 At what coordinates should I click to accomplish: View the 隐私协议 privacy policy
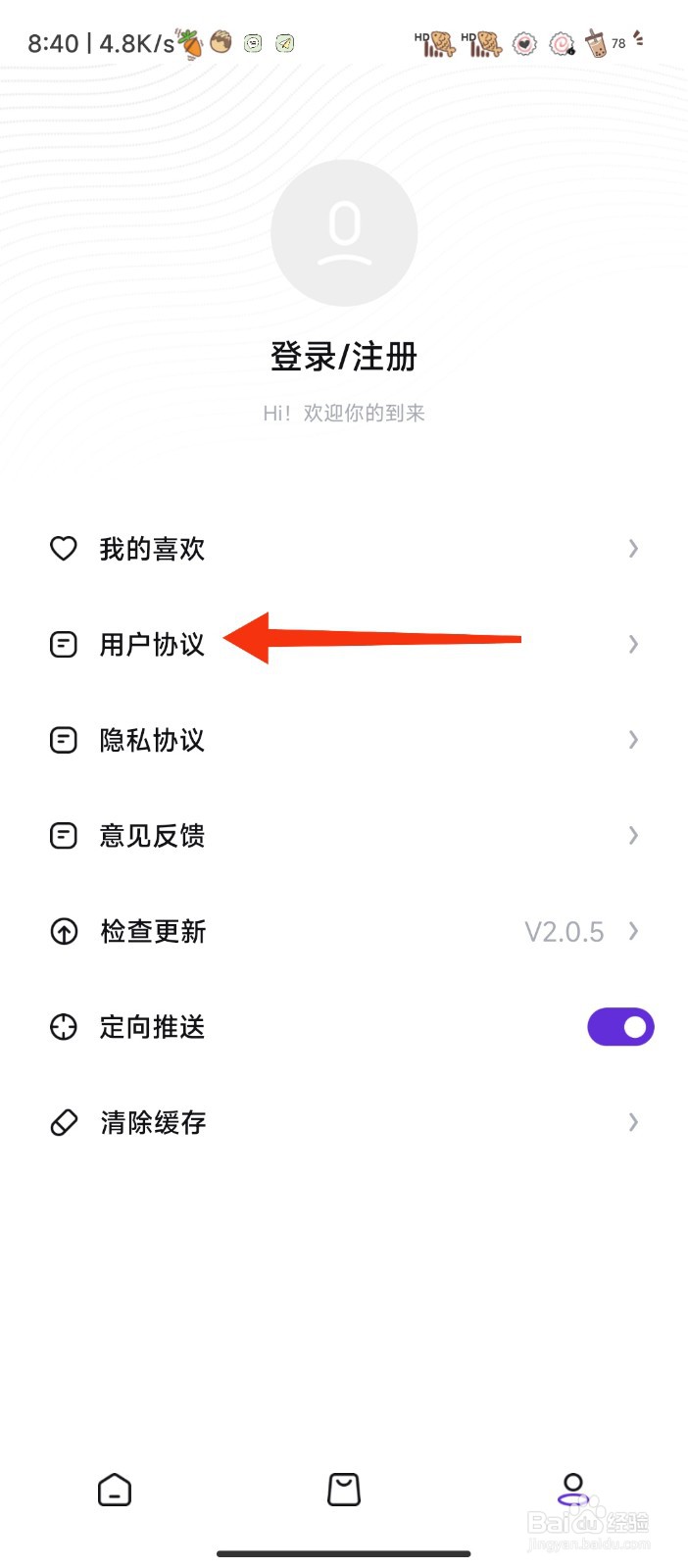(x=344, y=740)
